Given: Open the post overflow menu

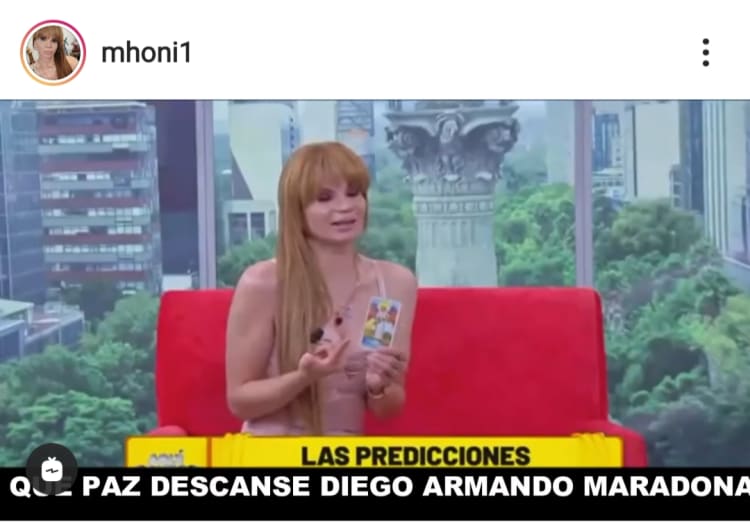Looking at the screenshot, I should pyautogui.click(x=705, y=52).
